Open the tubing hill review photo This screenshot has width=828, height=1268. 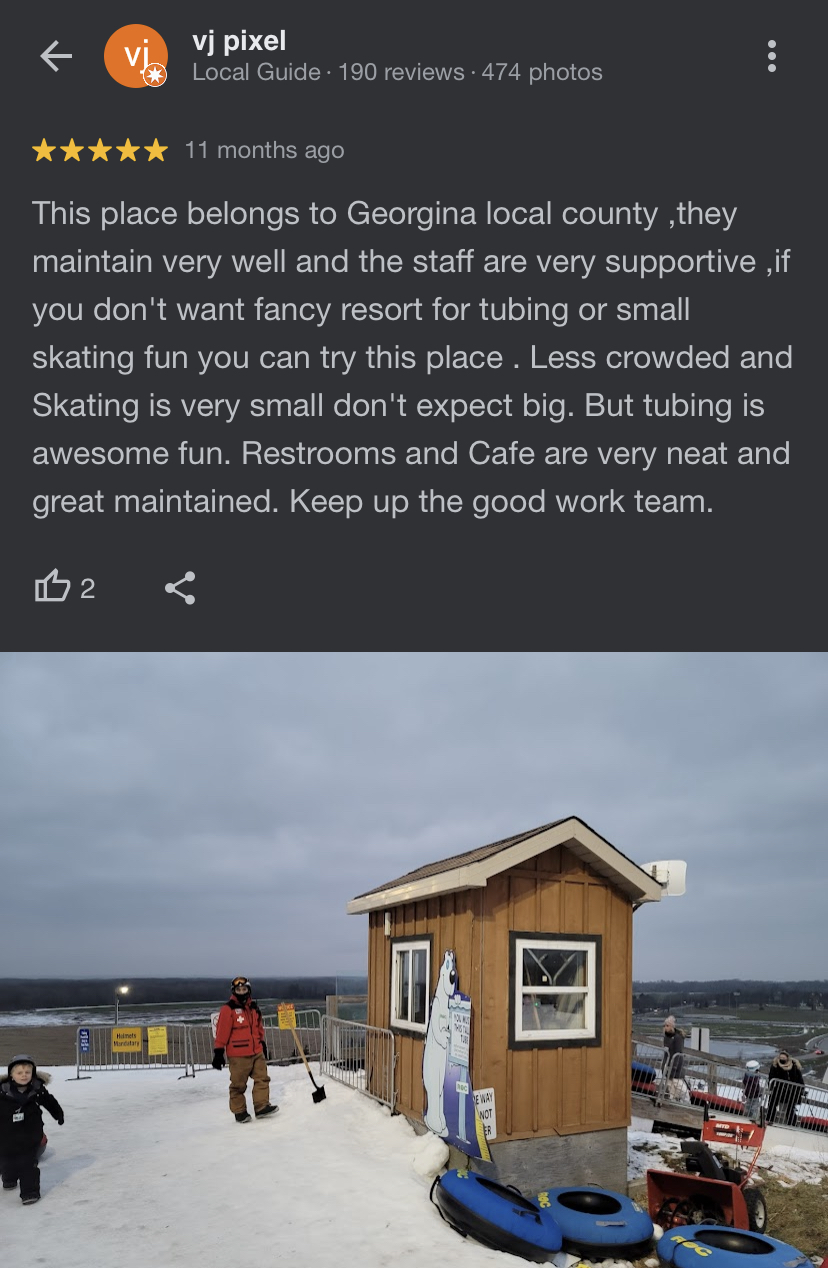[414, 960]
